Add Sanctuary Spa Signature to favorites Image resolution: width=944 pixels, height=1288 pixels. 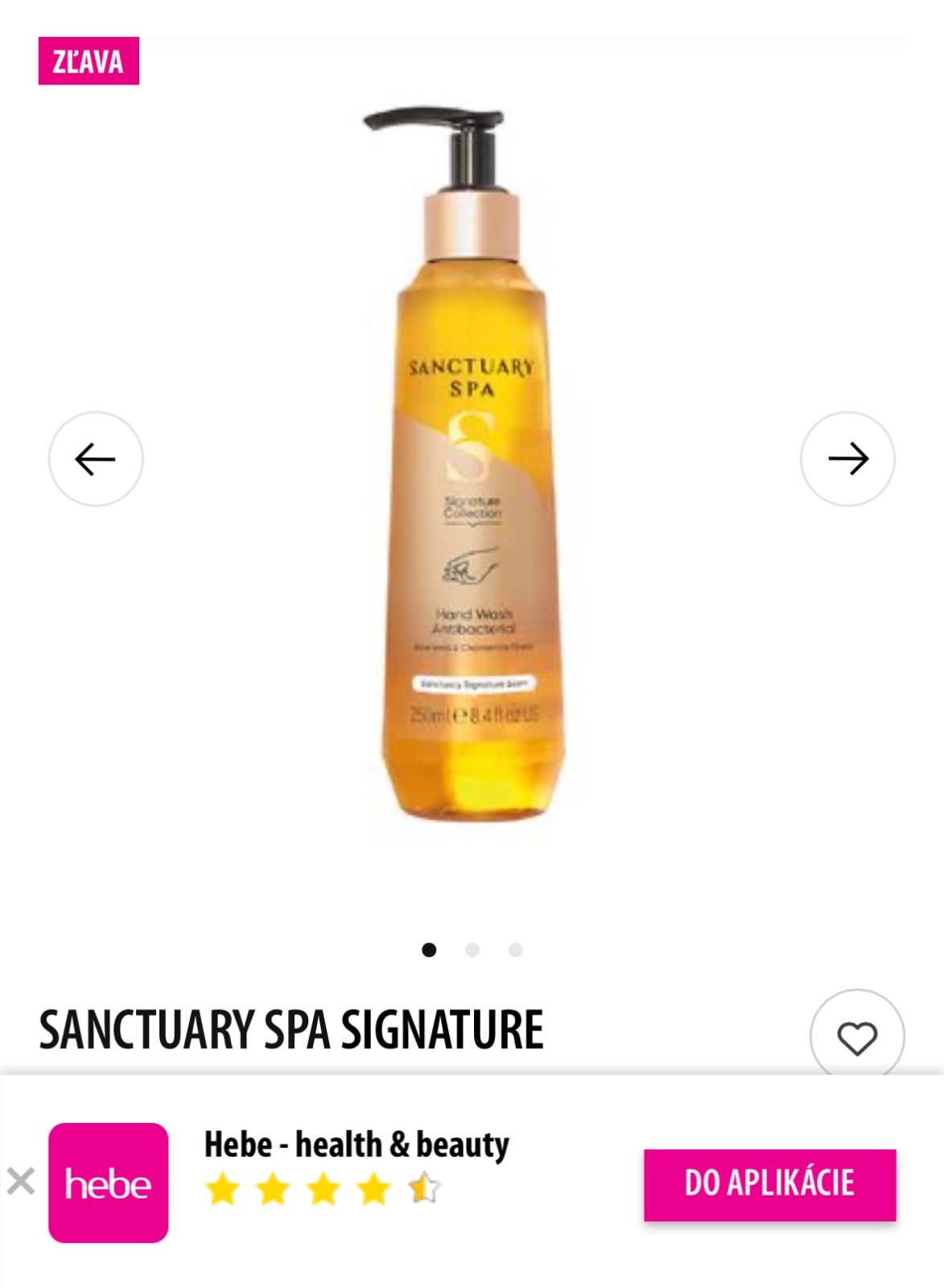point(857,1038)
